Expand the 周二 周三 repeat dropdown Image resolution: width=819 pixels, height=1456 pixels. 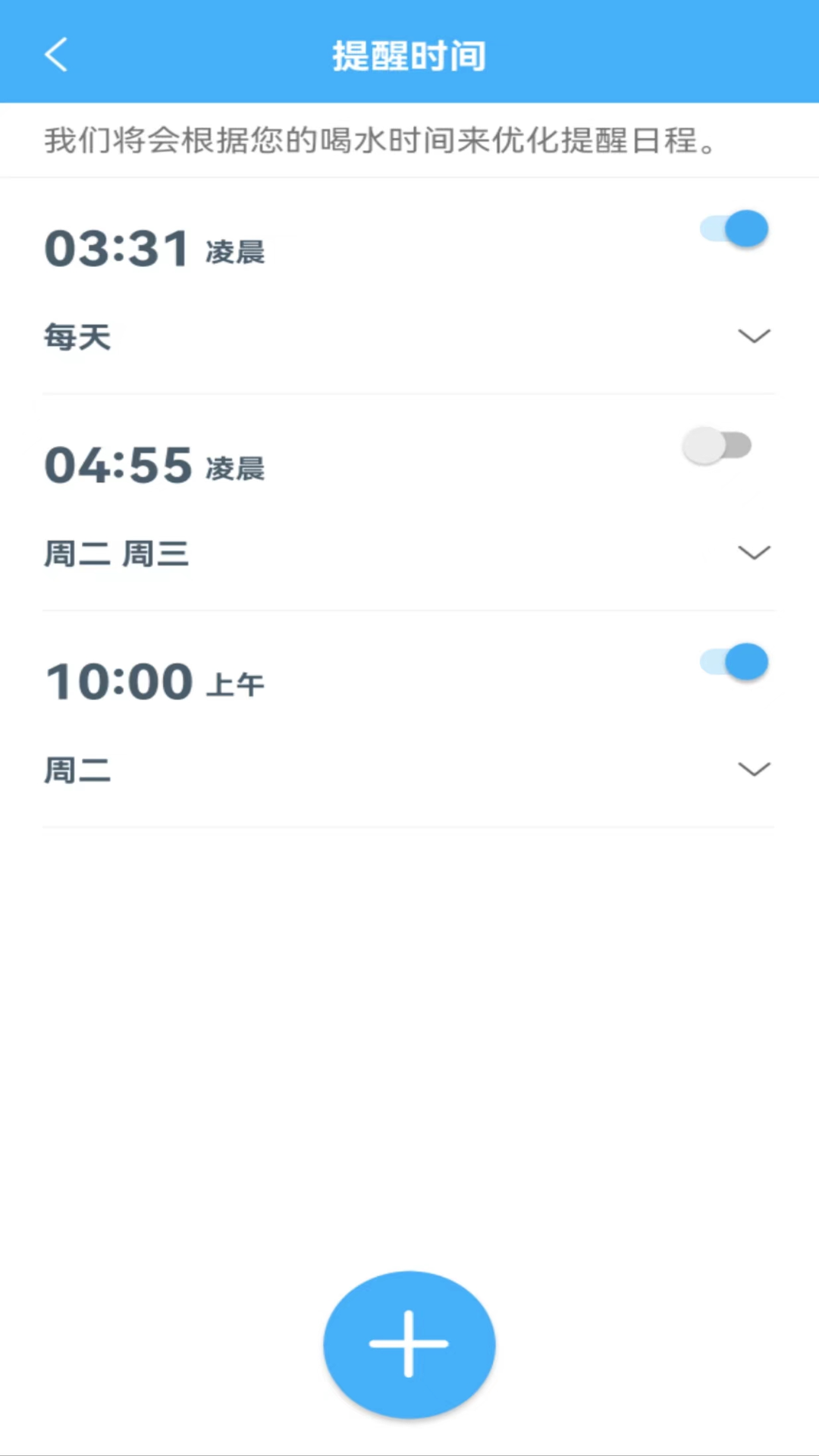755,553
